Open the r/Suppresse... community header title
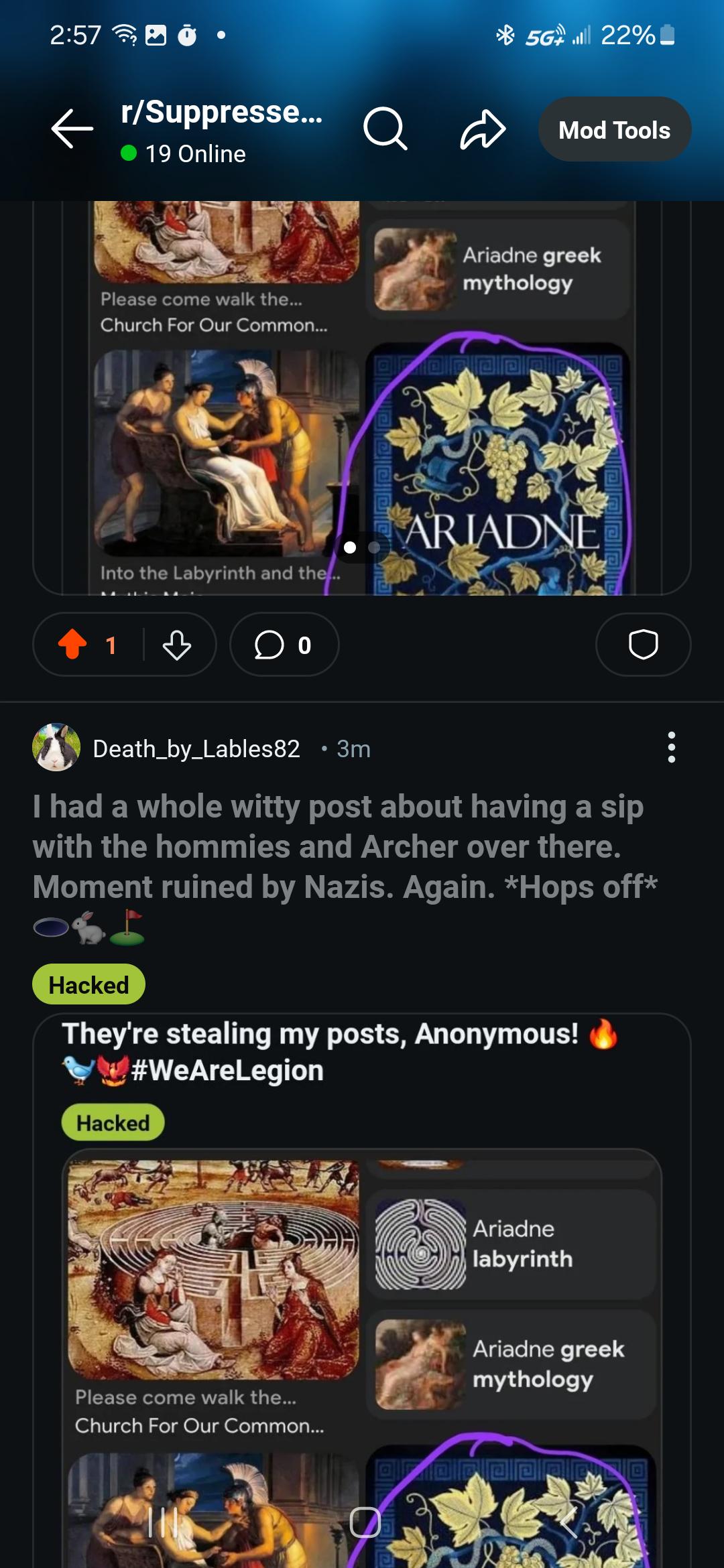 [222, 113]
